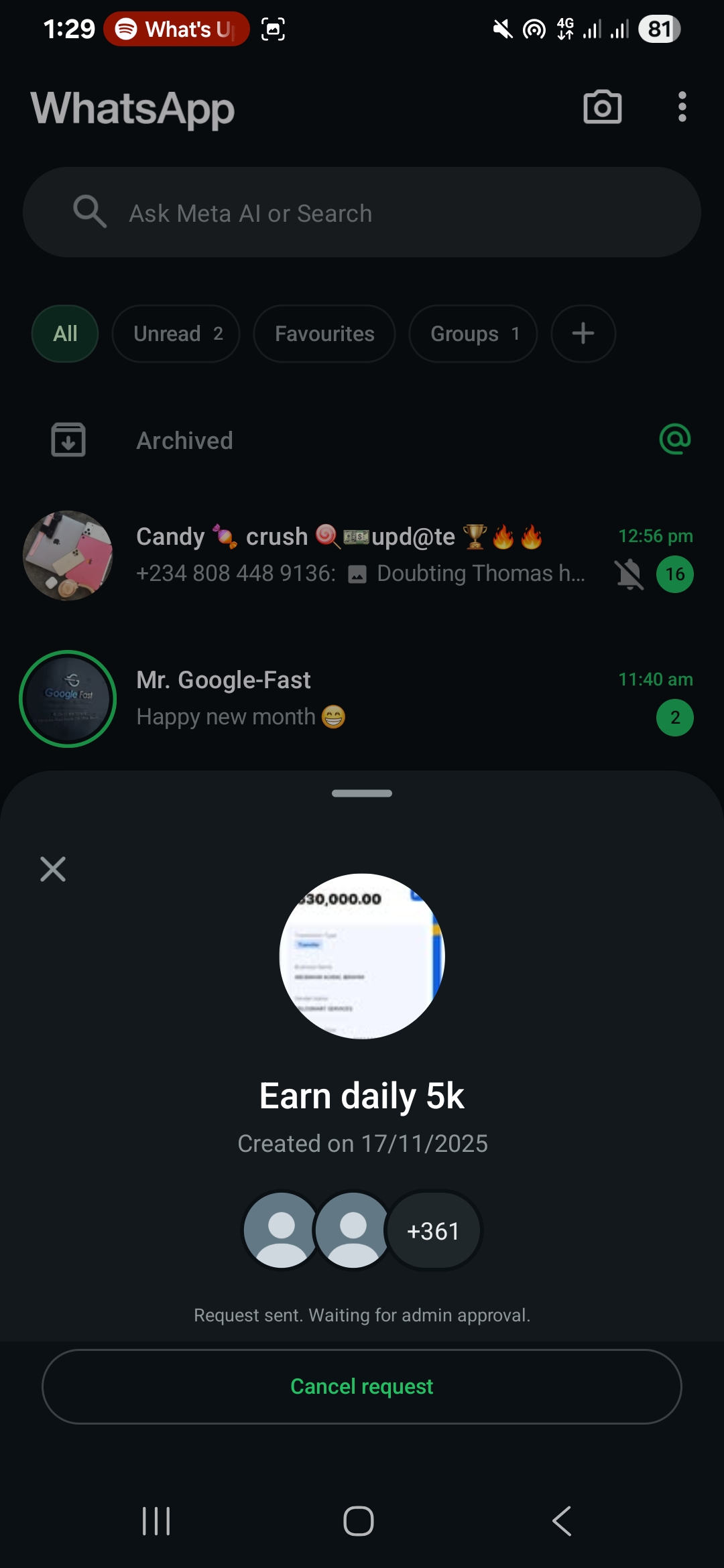Select the All chats filter

pyautogui.click(x=65, y=334)
